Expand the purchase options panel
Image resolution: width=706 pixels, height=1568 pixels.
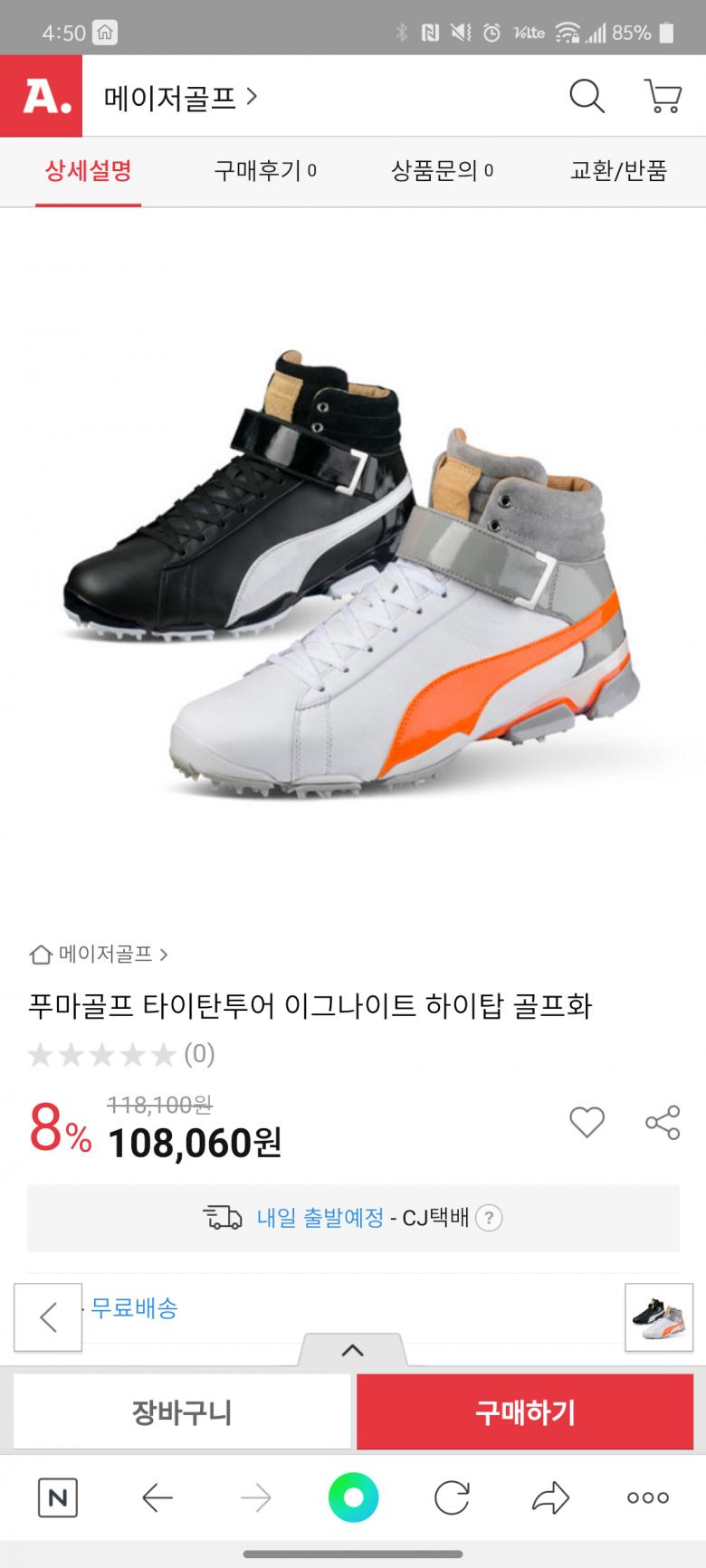click(x=353, y=1350)
